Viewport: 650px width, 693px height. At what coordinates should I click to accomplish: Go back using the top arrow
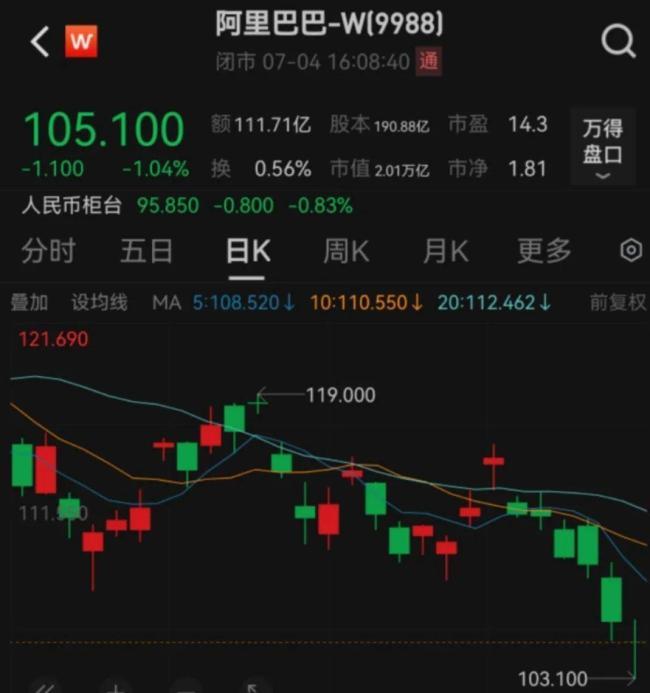[x=40, y=42]
